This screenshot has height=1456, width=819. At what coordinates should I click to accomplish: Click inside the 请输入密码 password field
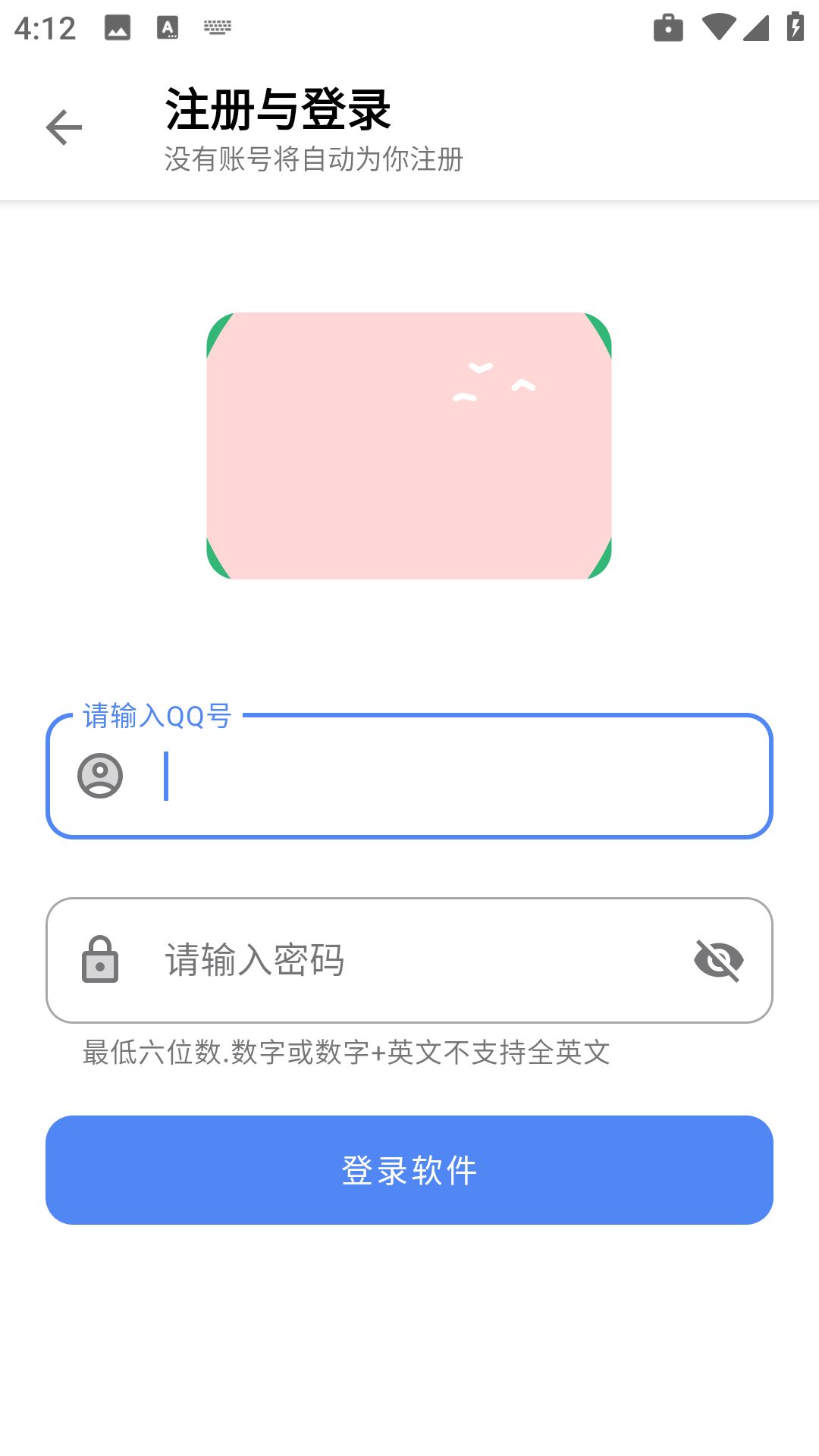[x=379, y=960]
